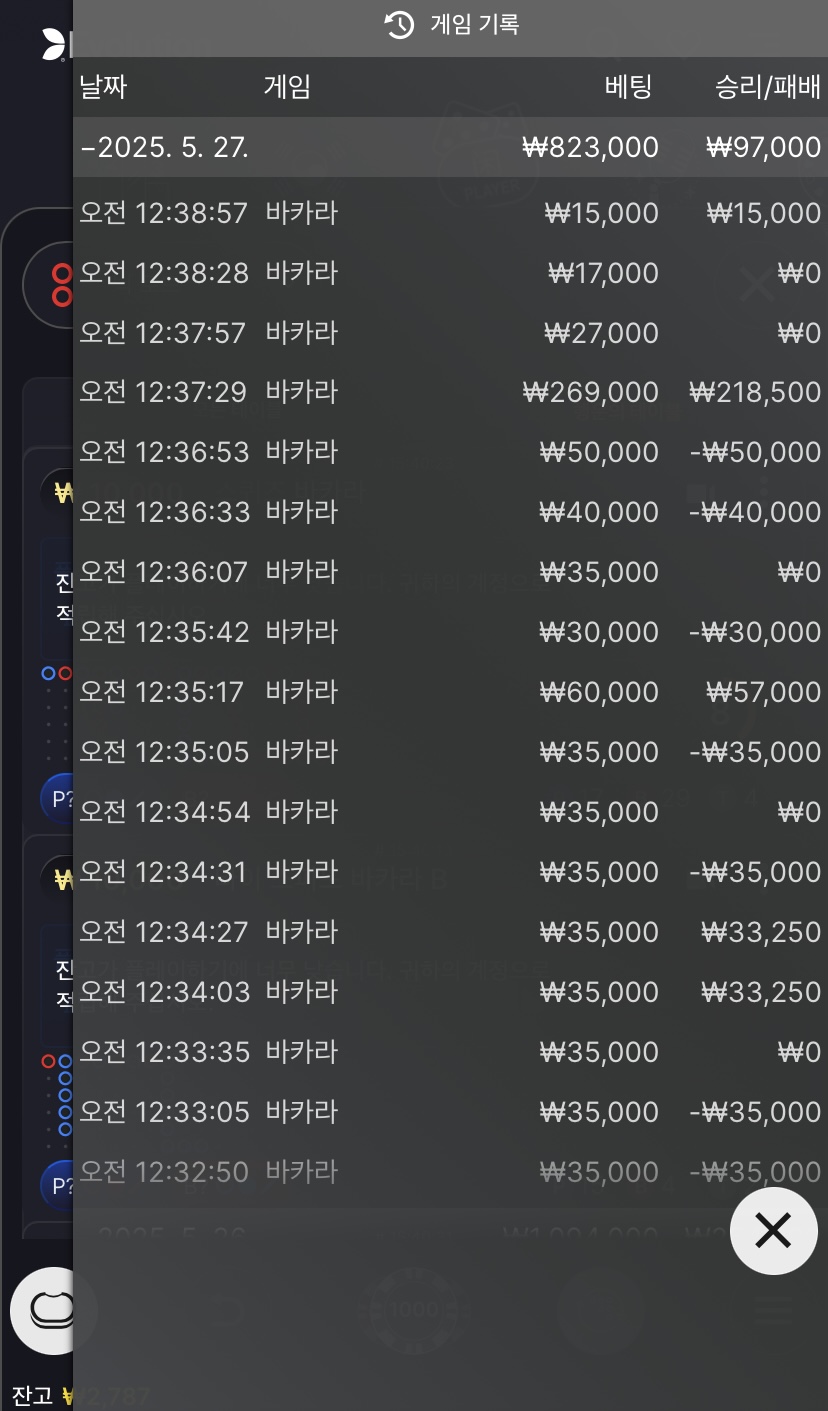Image resolution: width=828 pixels, height=1411 pixels.
Task: View the 12:37:29 round with ₩269,000 bet
Action: [450, 392]
